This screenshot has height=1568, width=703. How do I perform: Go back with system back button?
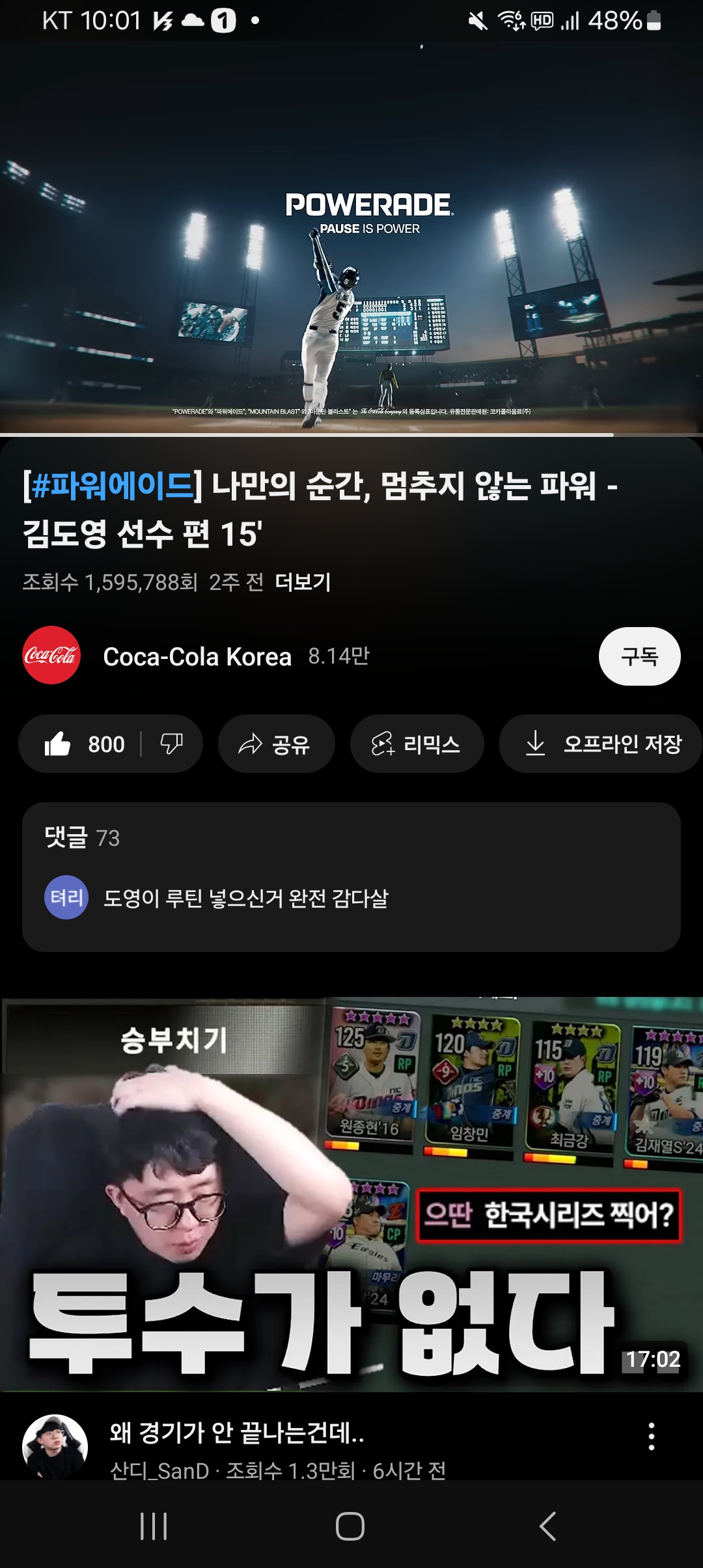[x=548, y=1526]
